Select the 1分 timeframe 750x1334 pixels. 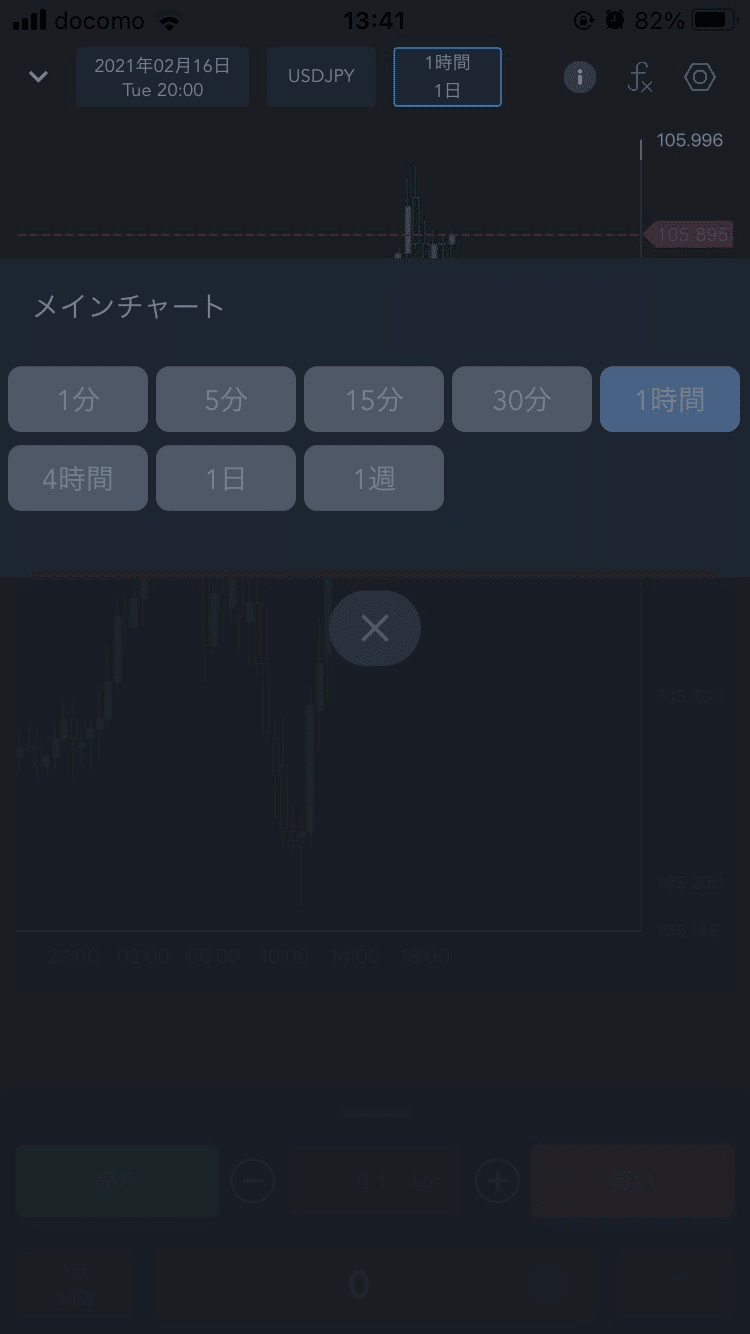pos(78,399)
